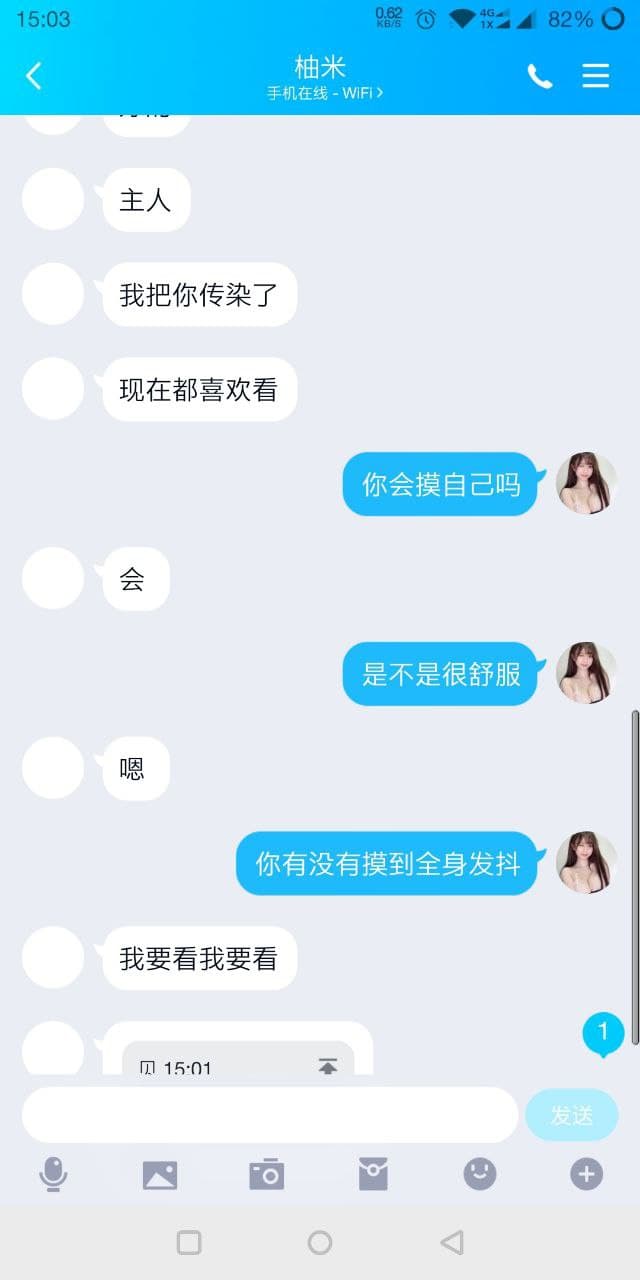Open the camera to take a photo

point(267,1174)
